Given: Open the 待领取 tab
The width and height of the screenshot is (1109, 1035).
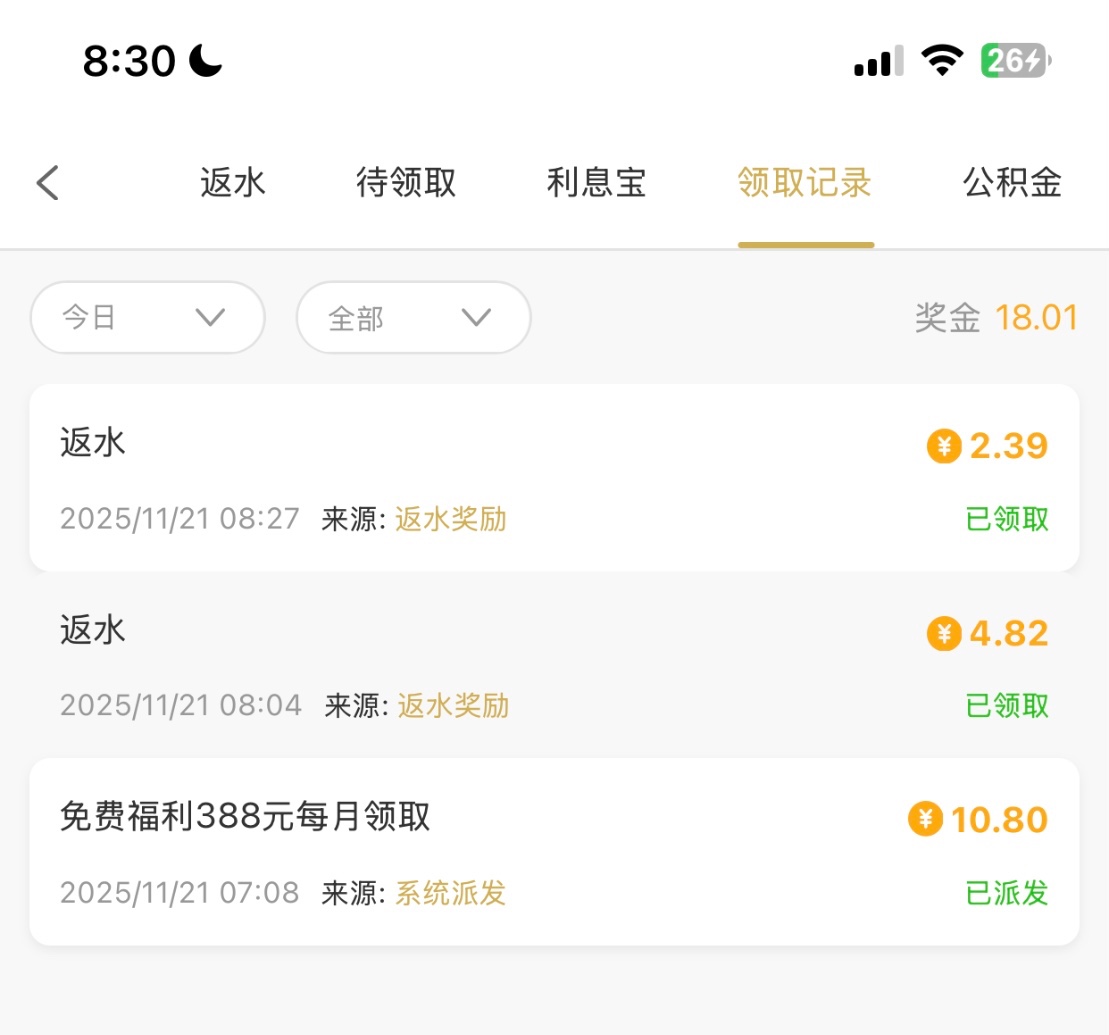Looking at the screenshot, I should pyautogui.click(x=406, y=183).
